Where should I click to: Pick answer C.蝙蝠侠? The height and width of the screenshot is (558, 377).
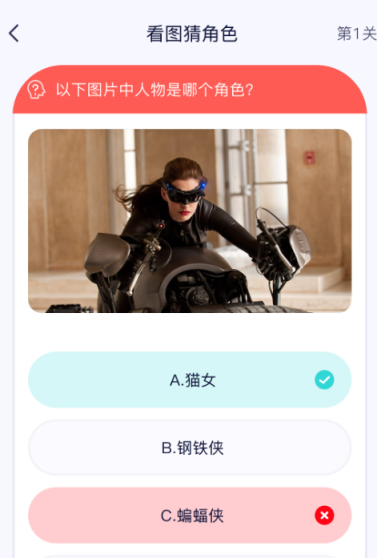point(190,515)
